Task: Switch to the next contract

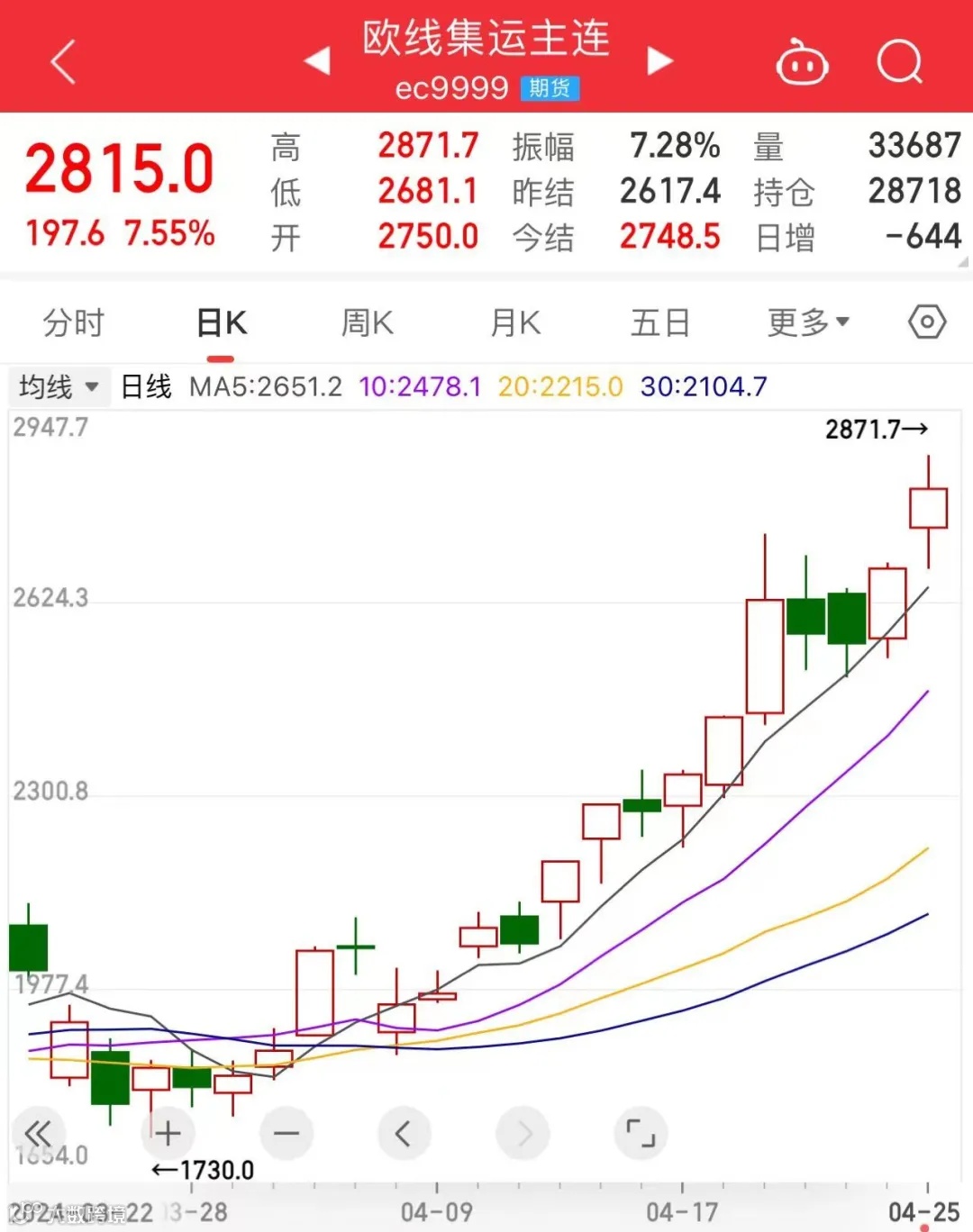Action: (659, 61)
